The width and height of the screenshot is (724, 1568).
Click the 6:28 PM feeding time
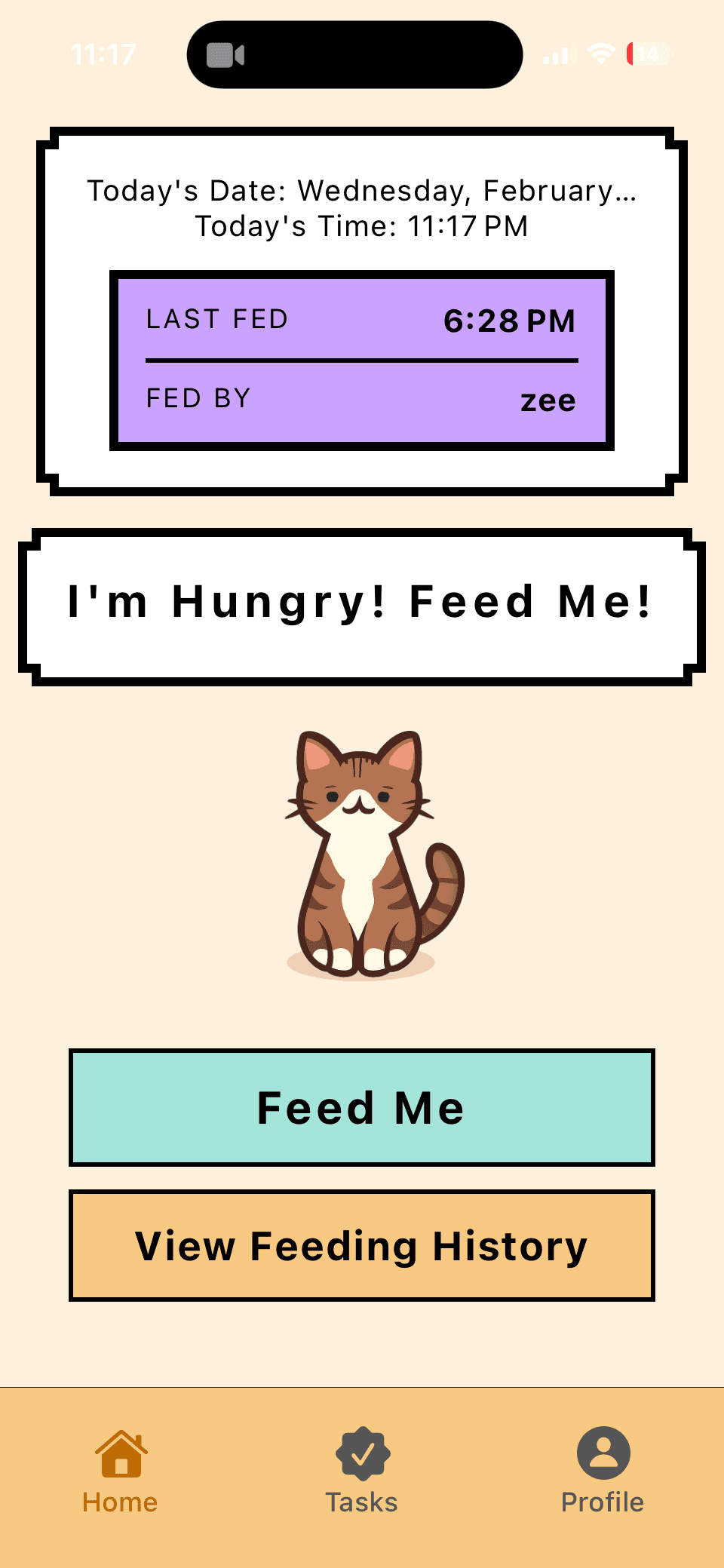tap(510, 321)
